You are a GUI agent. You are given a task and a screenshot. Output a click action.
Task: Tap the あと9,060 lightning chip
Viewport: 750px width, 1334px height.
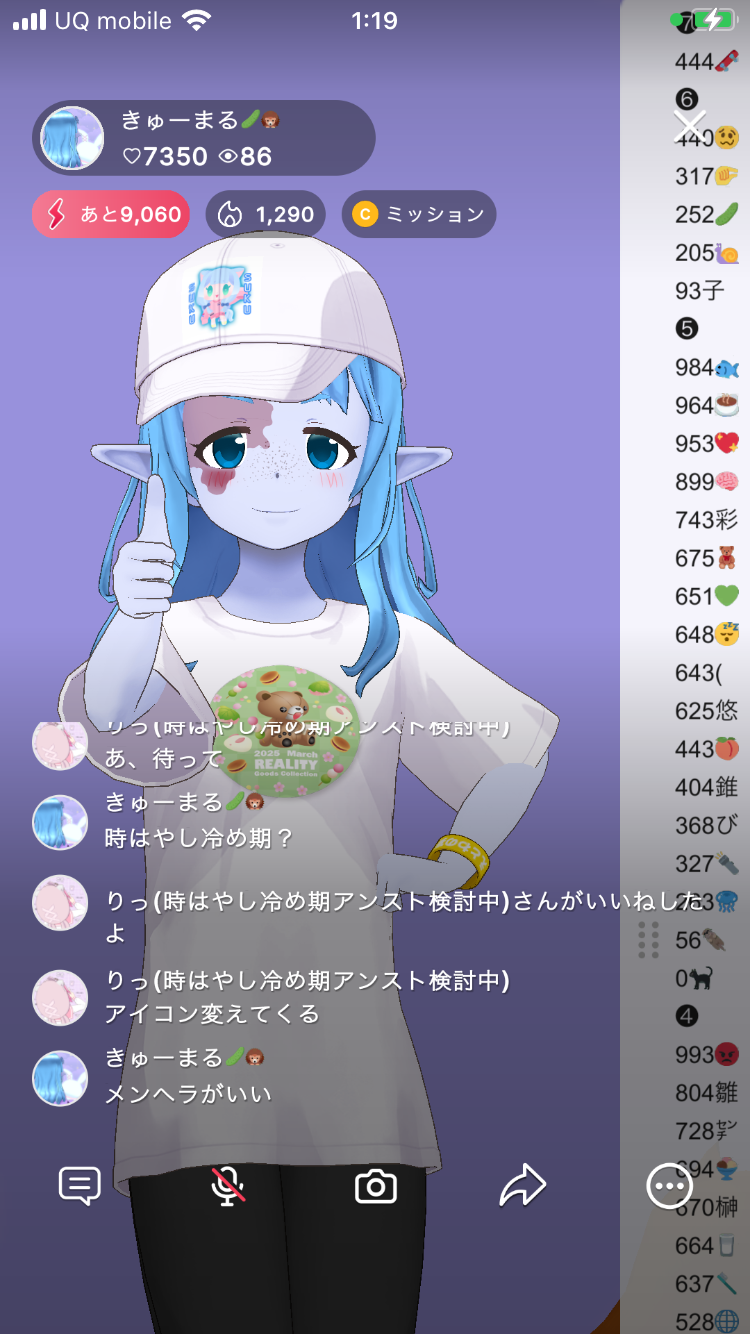(111, 214)
